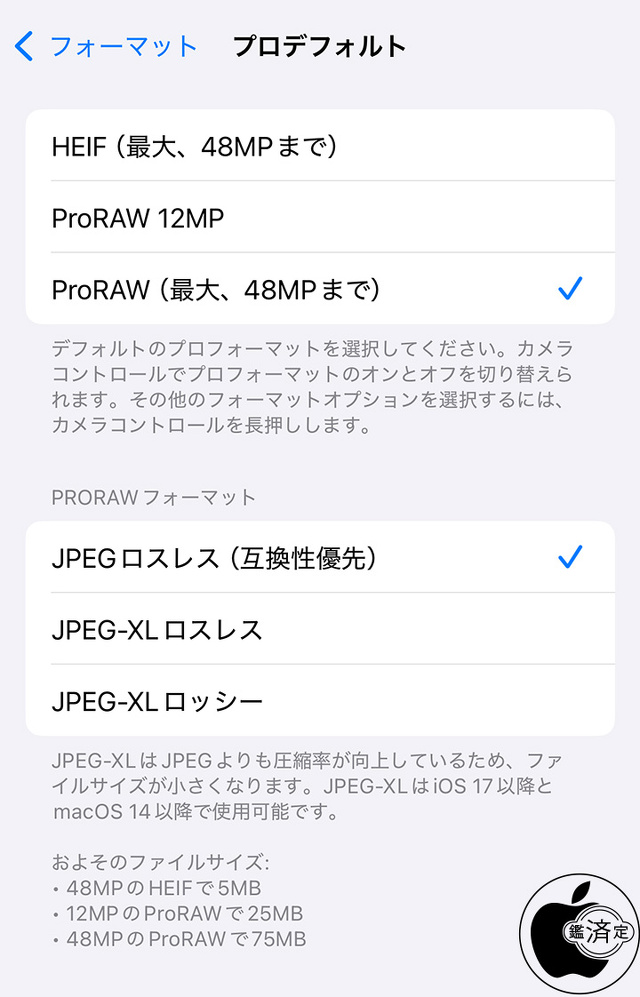The height and width of the screenshot is (997, 640).
Task: Pick JPEG-XLロッシー format
Action: click(x=320, y=701)
